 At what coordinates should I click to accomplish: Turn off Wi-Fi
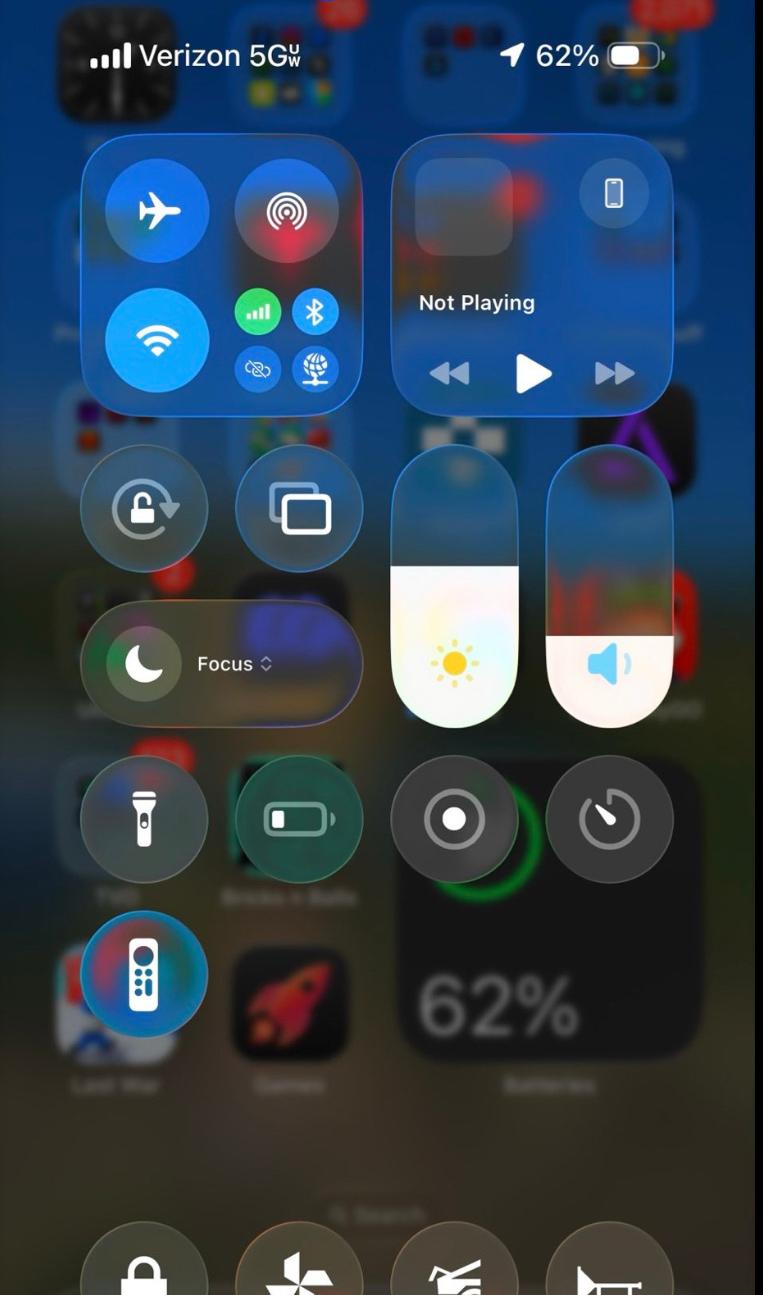[157, 341]
